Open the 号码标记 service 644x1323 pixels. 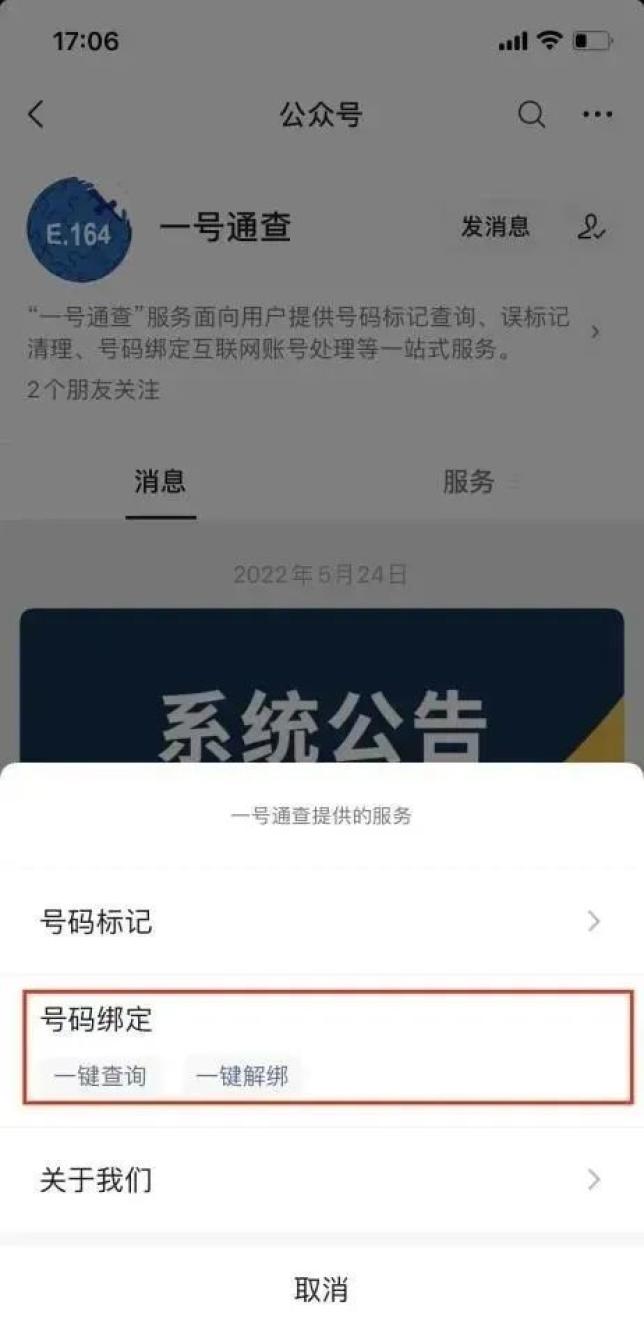click(x=320, y=921)
